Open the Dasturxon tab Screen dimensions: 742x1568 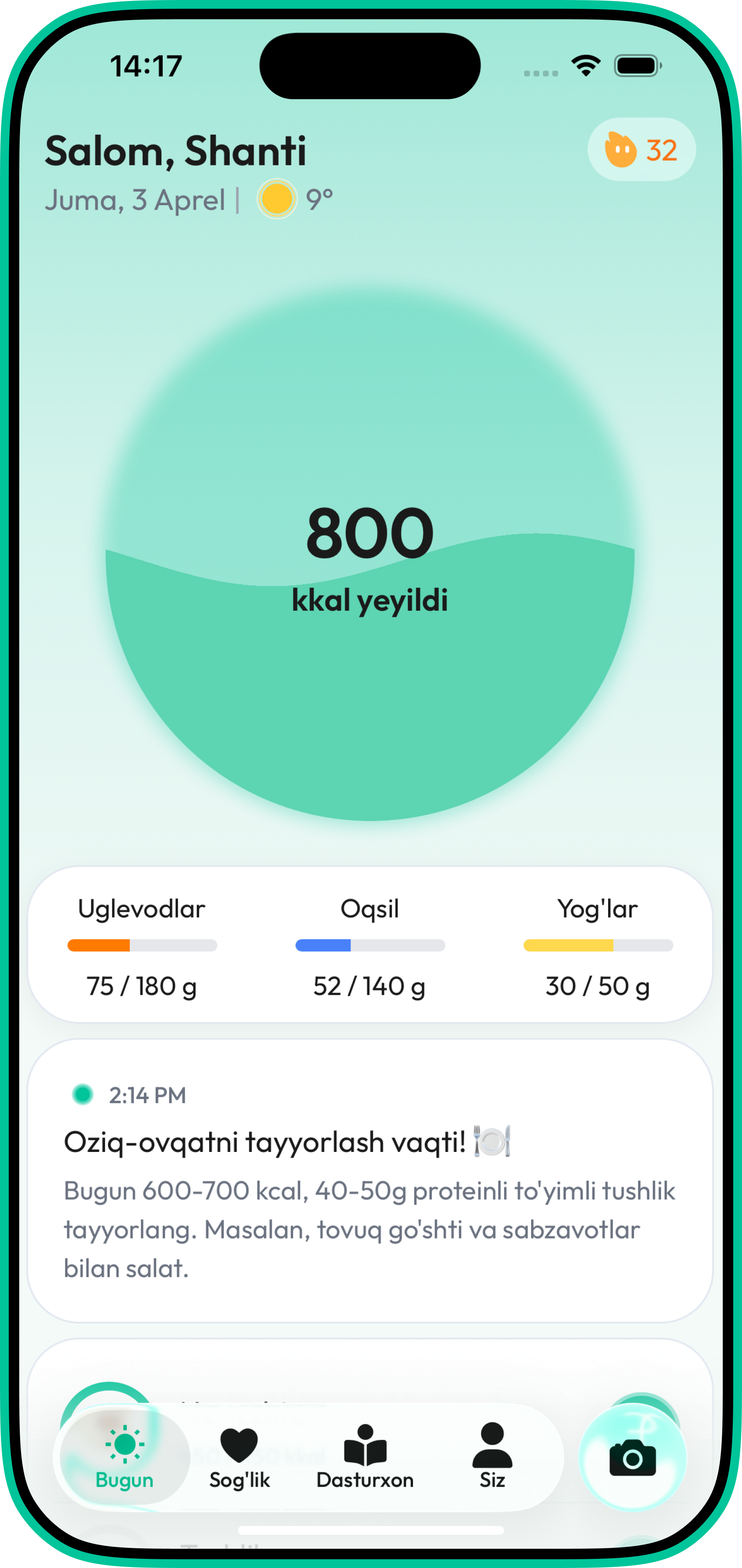pos(364,1457)
